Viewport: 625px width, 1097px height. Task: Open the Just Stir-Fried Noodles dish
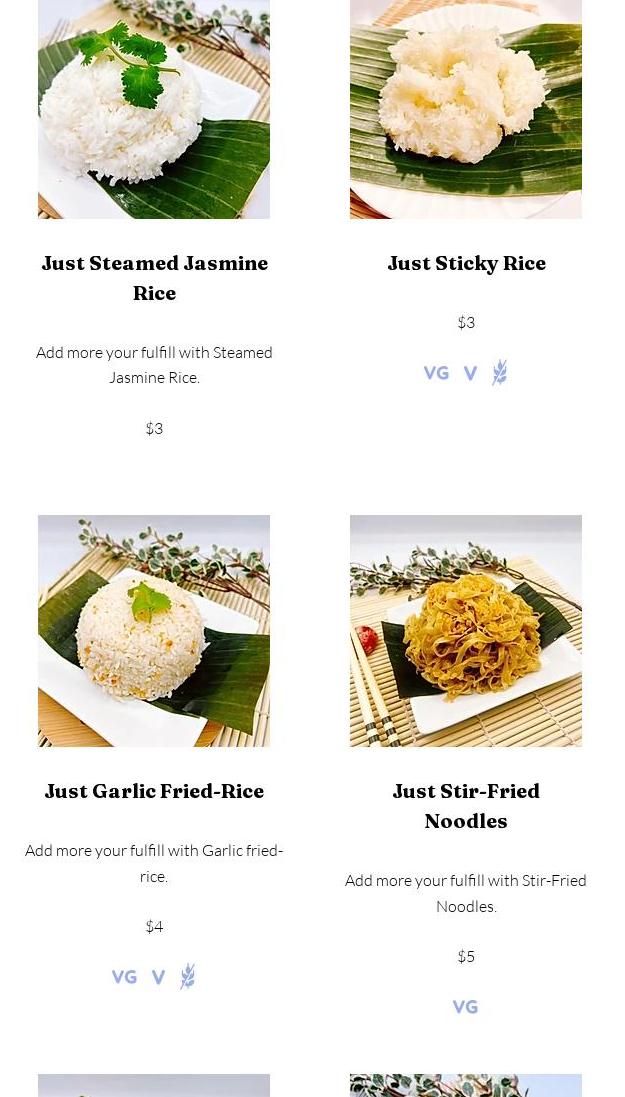point(466,805)
